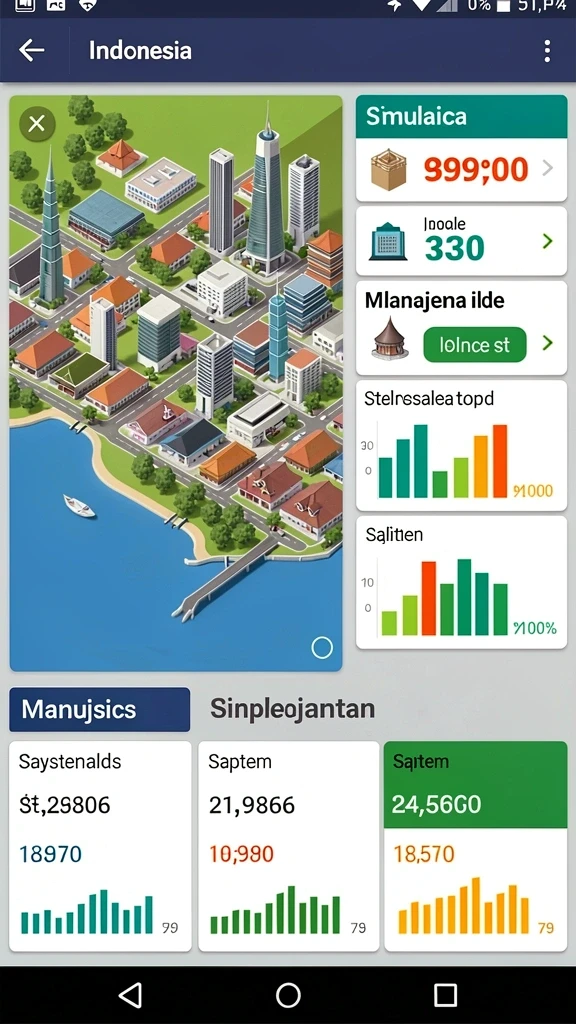Go to the system home screen

(288, 995)
